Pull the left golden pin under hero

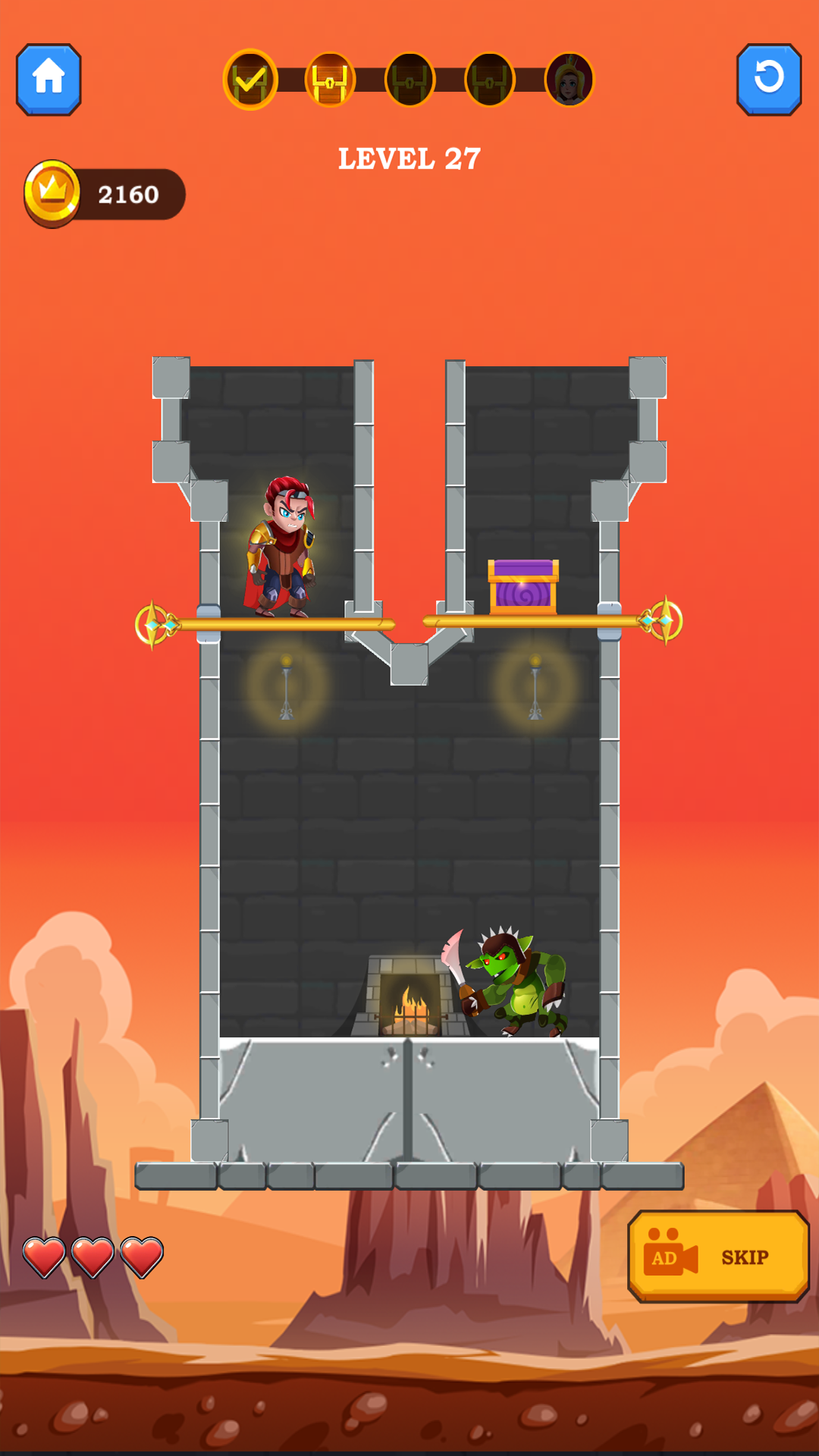click(x=155, y=625)
